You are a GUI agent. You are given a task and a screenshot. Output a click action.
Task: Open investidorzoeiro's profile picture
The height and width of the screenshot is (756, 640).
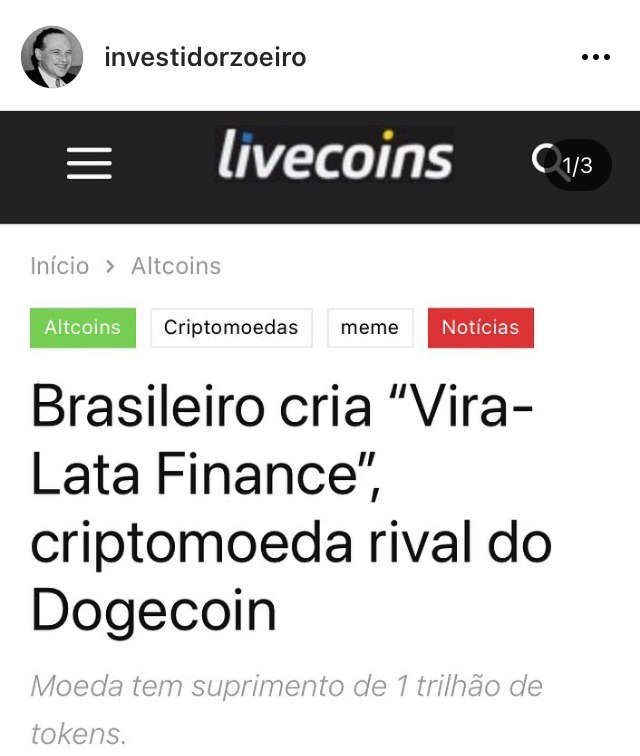52,57
